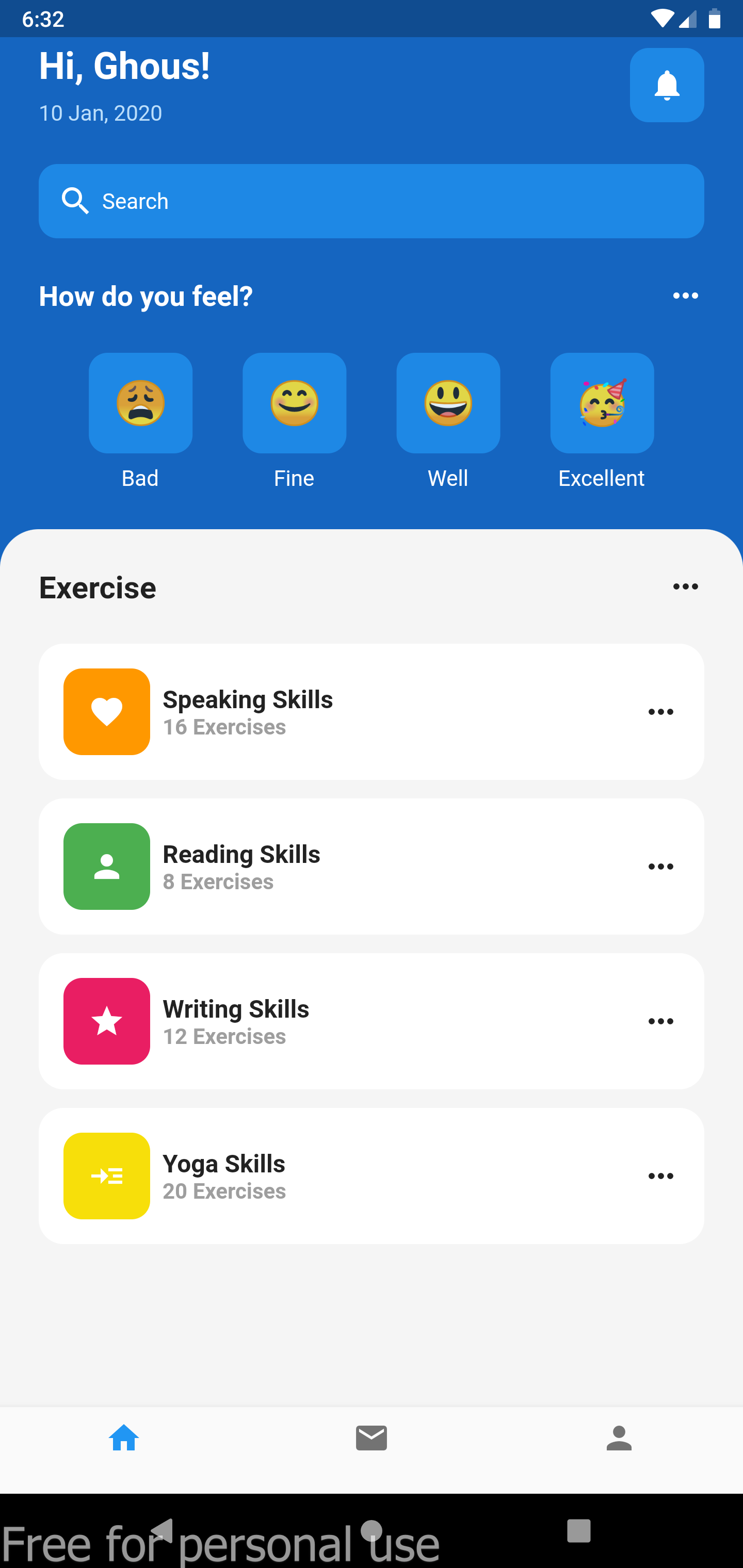This screenshot has width=743, height=1568.
Task: Select the 'Fine' mood emoji
Action: click(x=294, y=403)
